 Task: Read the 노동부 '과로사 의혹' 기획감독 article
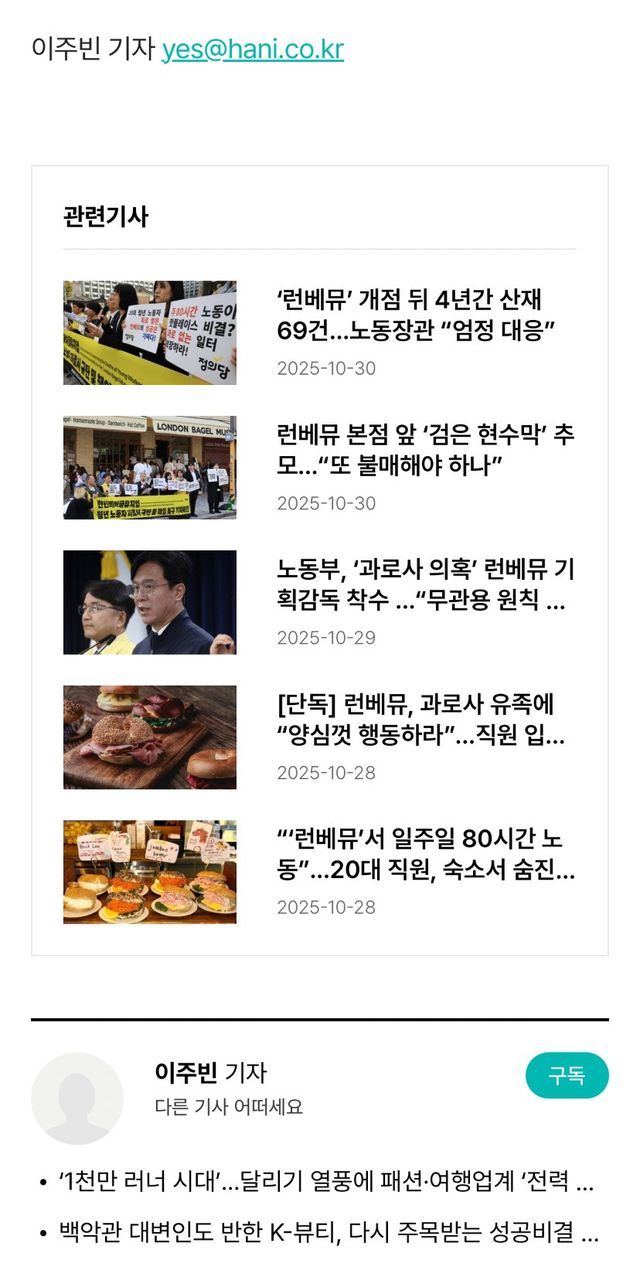[x=425, y=585]
